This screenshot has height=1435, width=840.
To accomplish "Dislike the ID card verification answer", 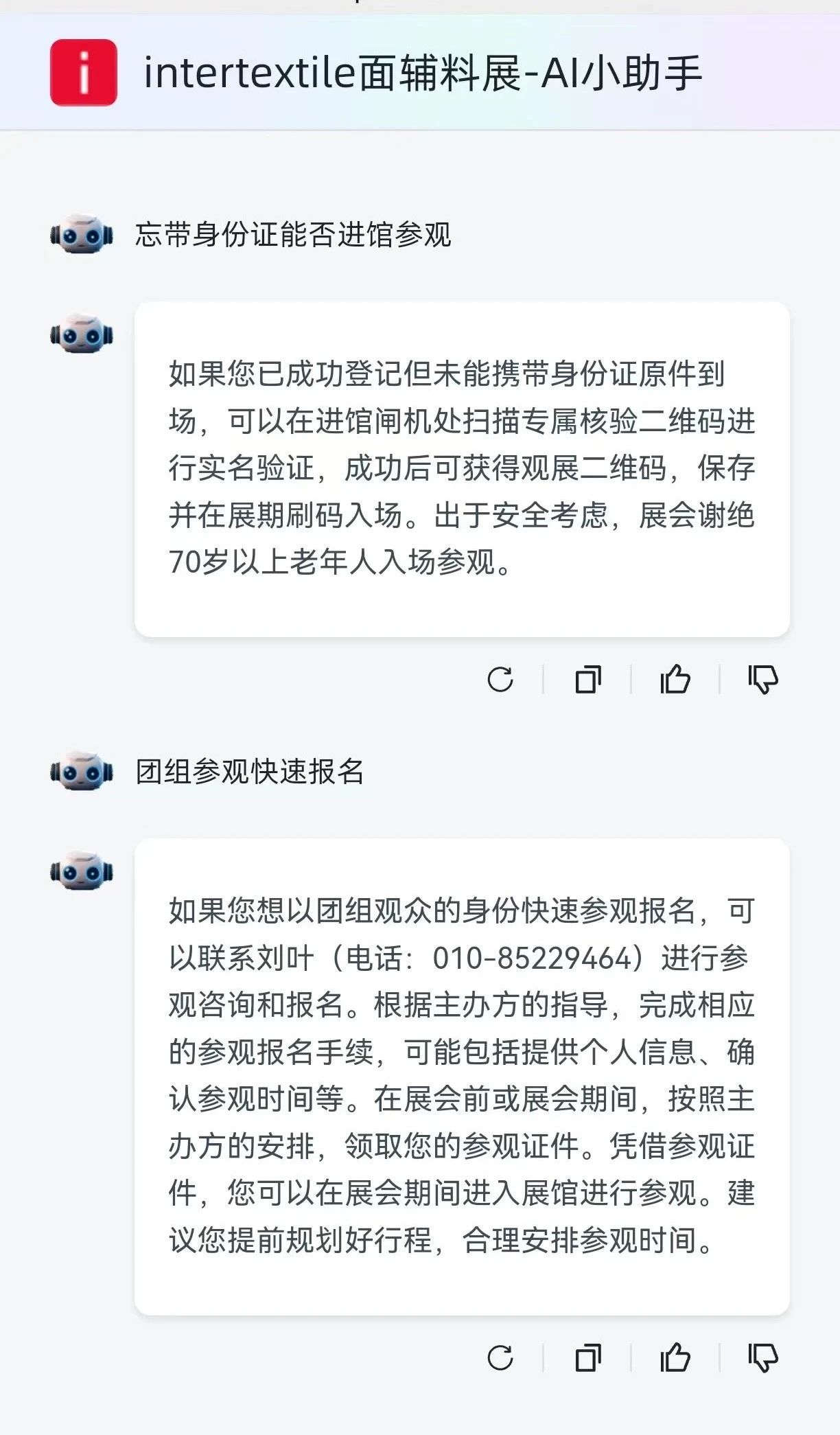I will [x=762, y=680].
